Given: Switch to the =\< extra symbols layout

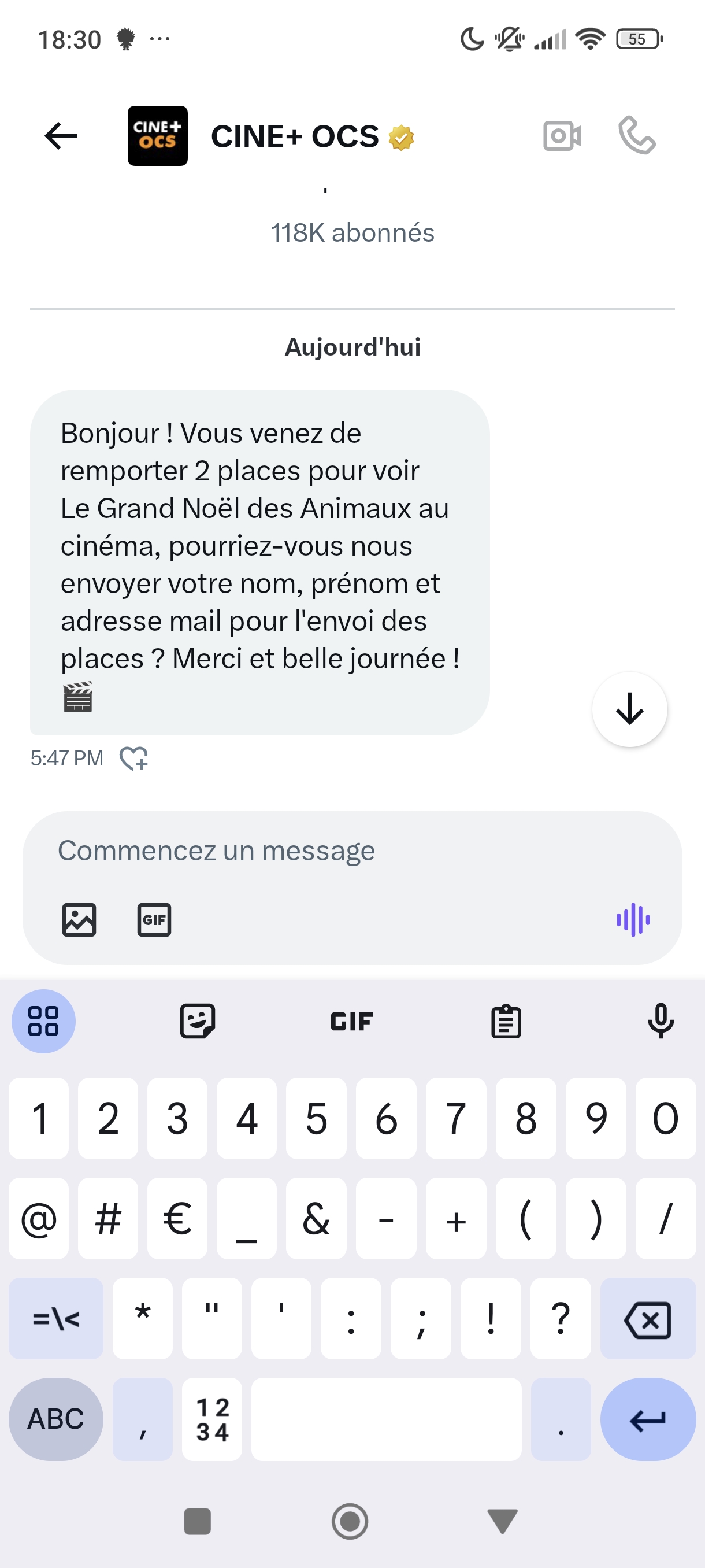Looking at the screenshot, I should (x=56, y=1318).
